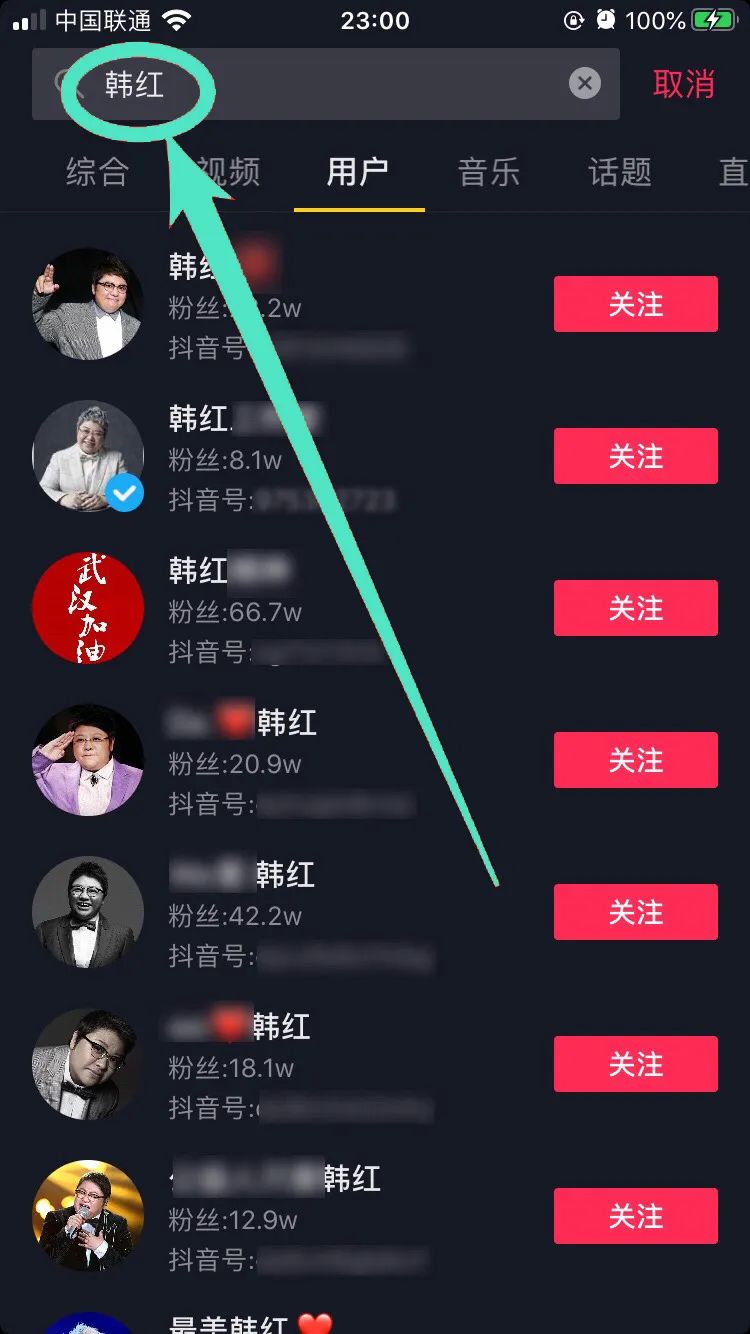Screen dimensions: 750x1334
Task: Tap 取消 to cancel the search
Action: [x=684, y=84]
